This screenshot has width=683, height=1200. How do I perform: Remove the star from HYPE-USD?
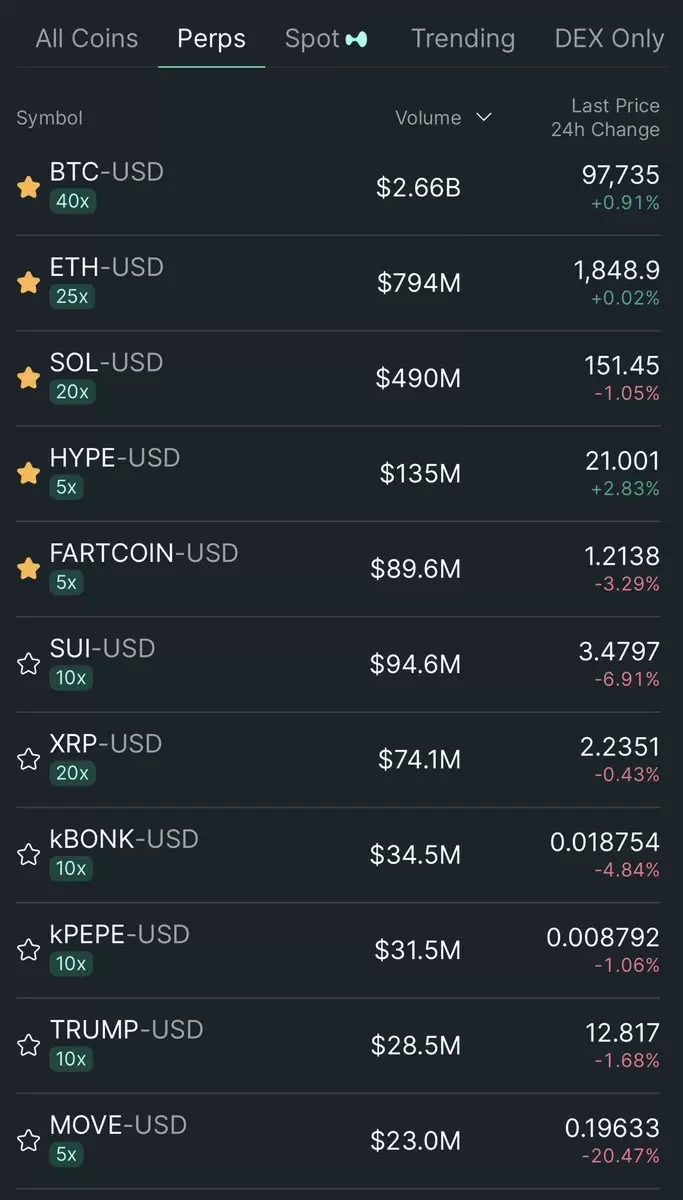coord(29,473)
